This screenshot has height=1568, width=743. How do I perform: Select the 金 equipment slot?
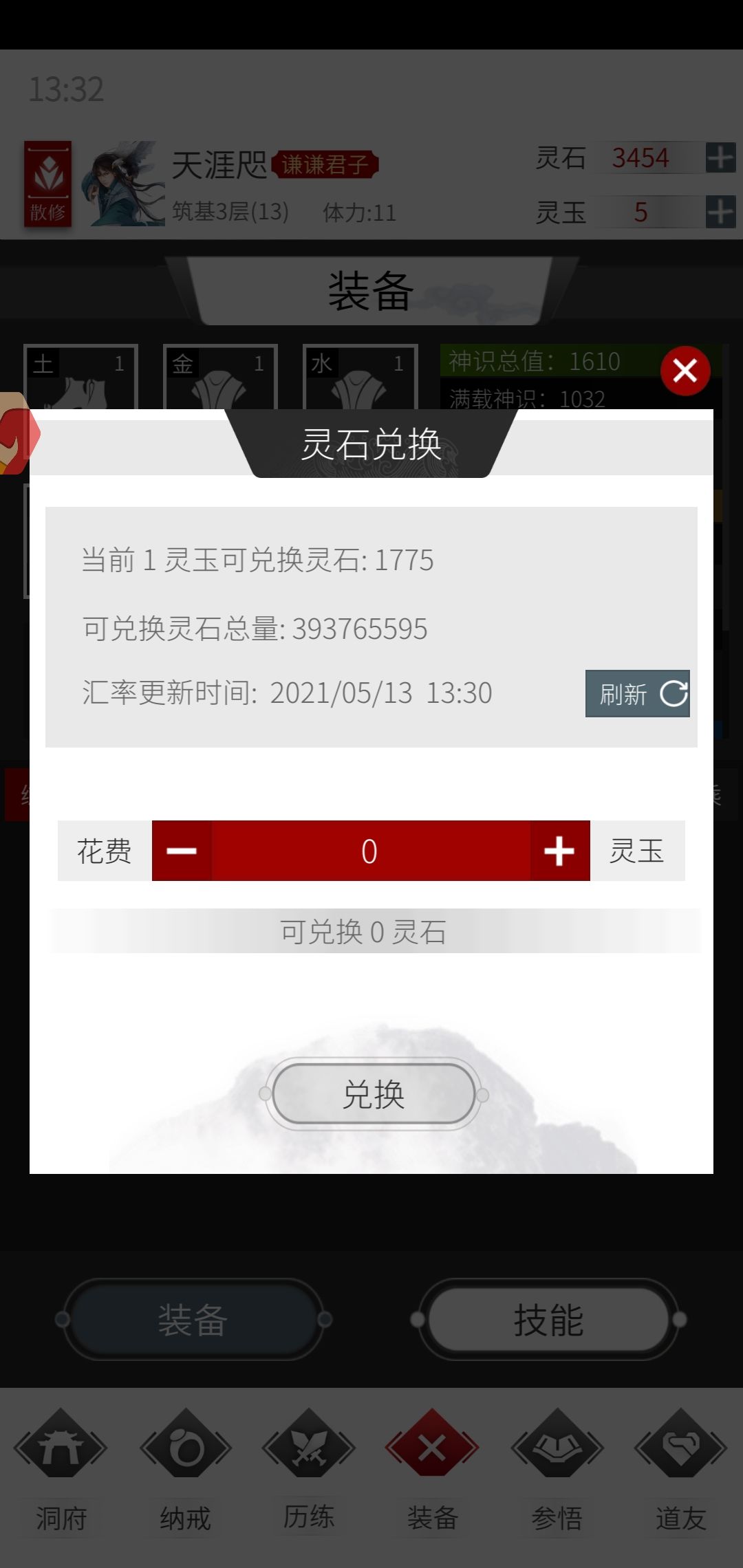coord(219,378)
